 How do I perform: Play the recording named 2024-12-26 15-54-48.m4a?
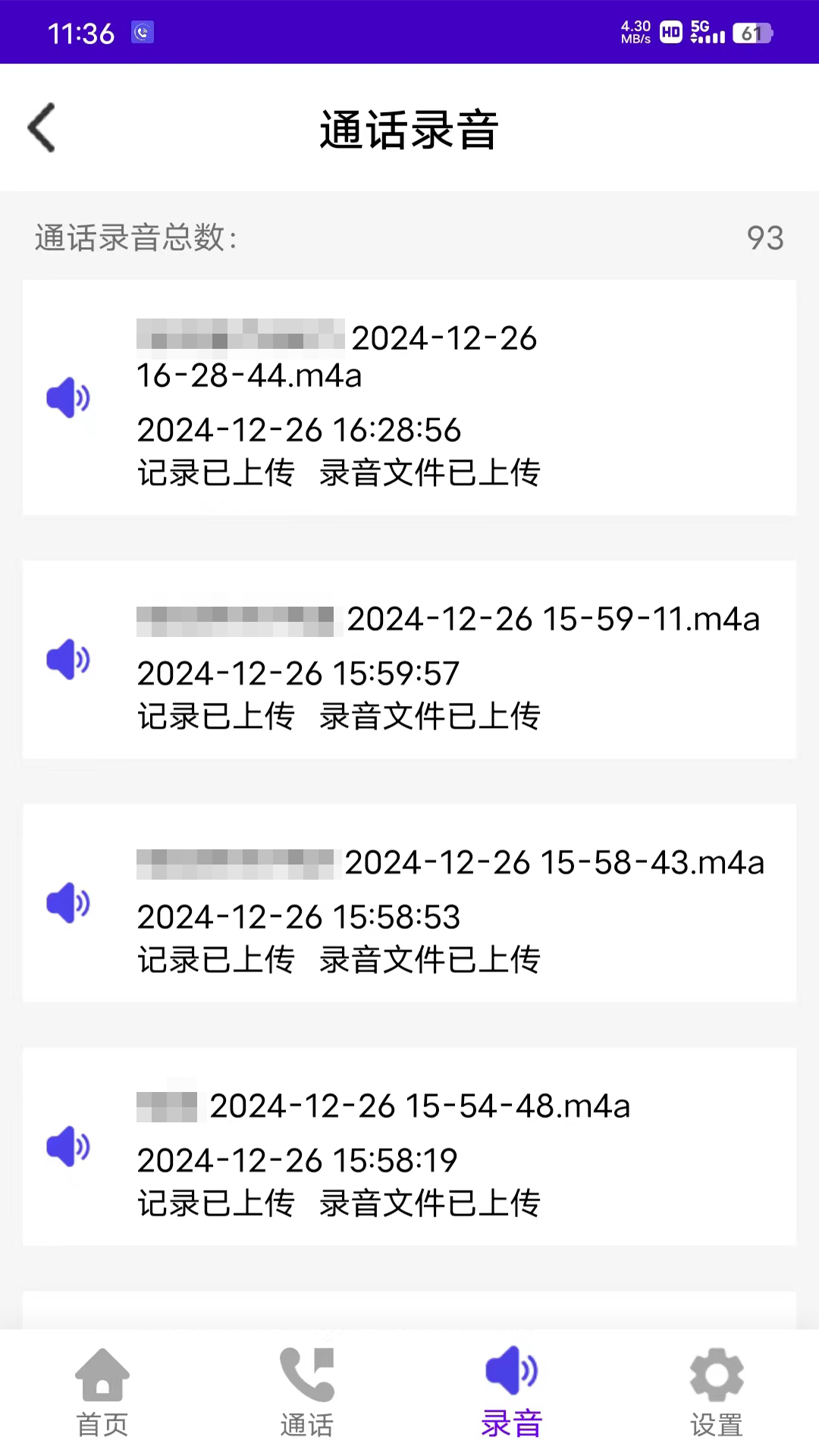coord(68,1146)
